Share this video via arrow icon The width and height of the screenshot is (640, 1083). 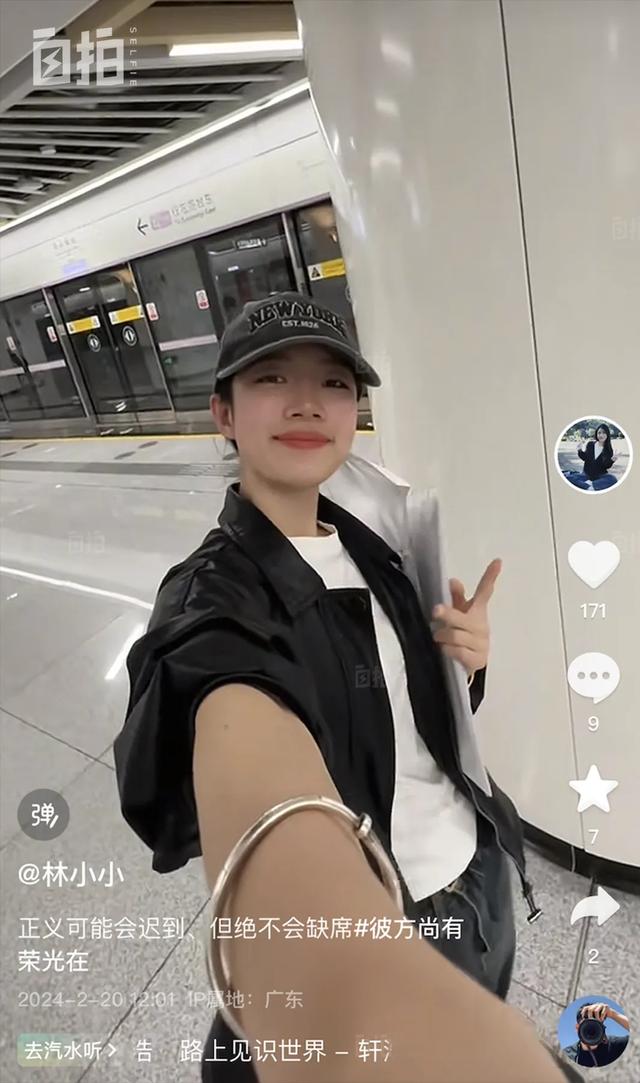(594, 907)
